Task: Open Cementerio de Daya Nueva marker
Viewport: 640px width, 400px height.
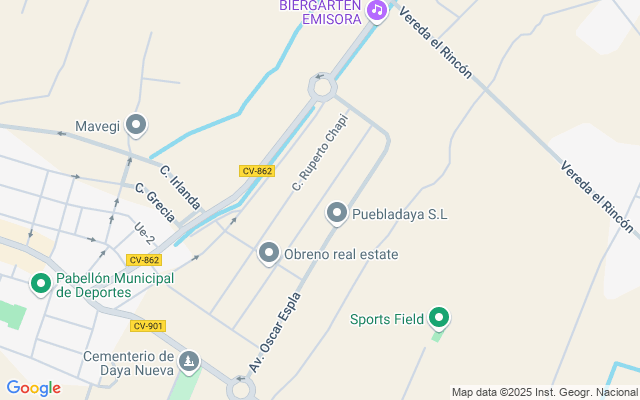Action: tap(189, 360)
